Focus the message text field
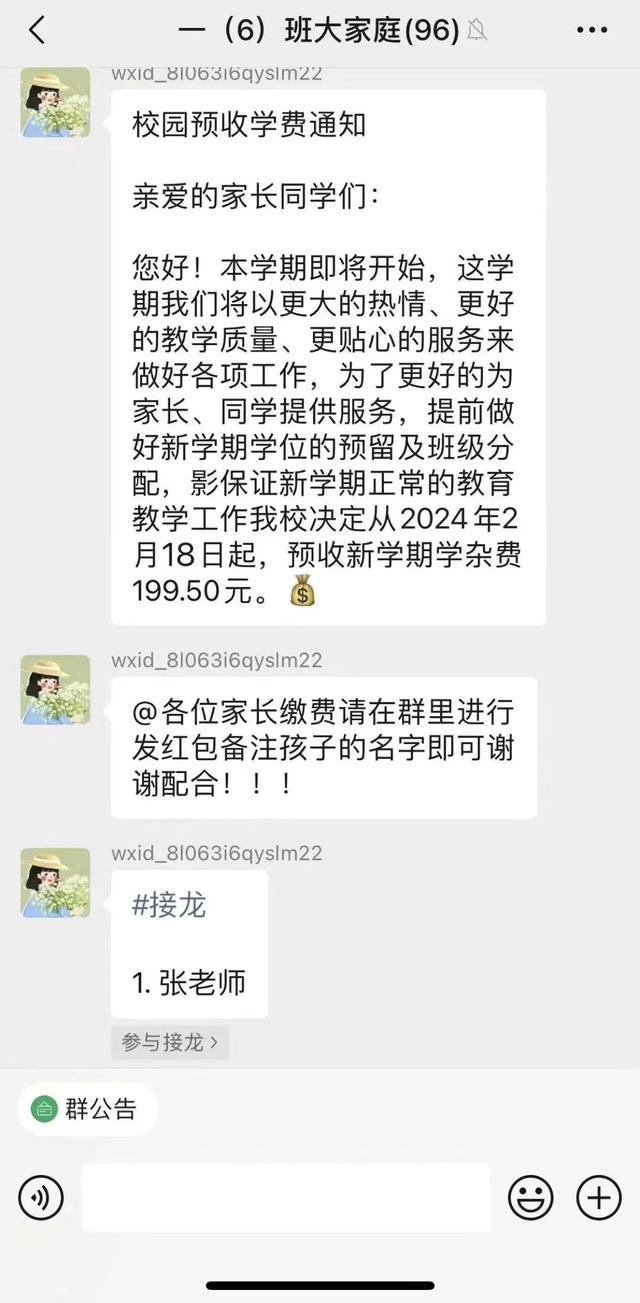640x1303 pixels. click(285, 1197)
